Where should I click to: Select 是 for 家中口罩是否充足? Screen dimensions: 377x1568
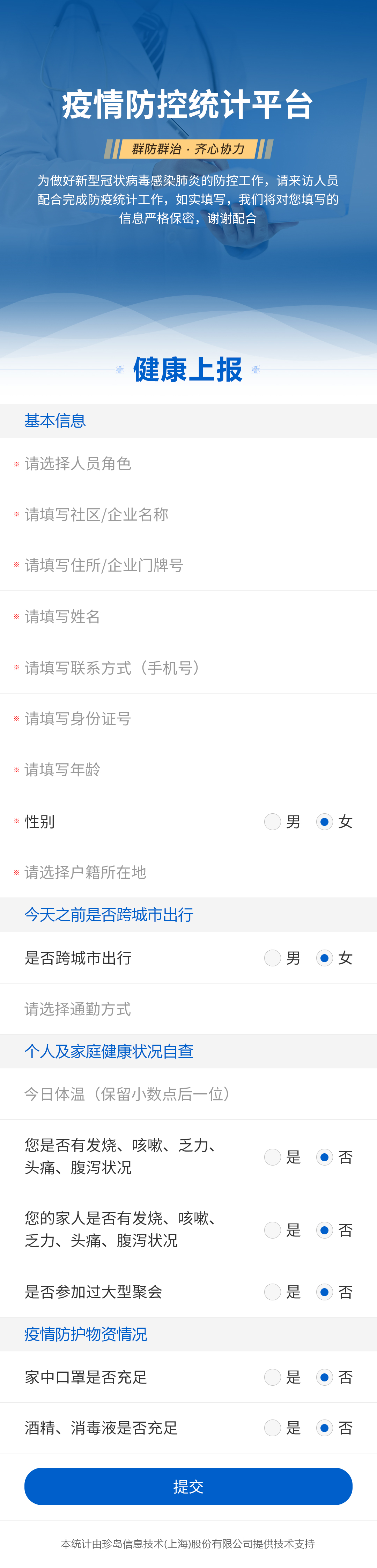[x=273, y=1378]
